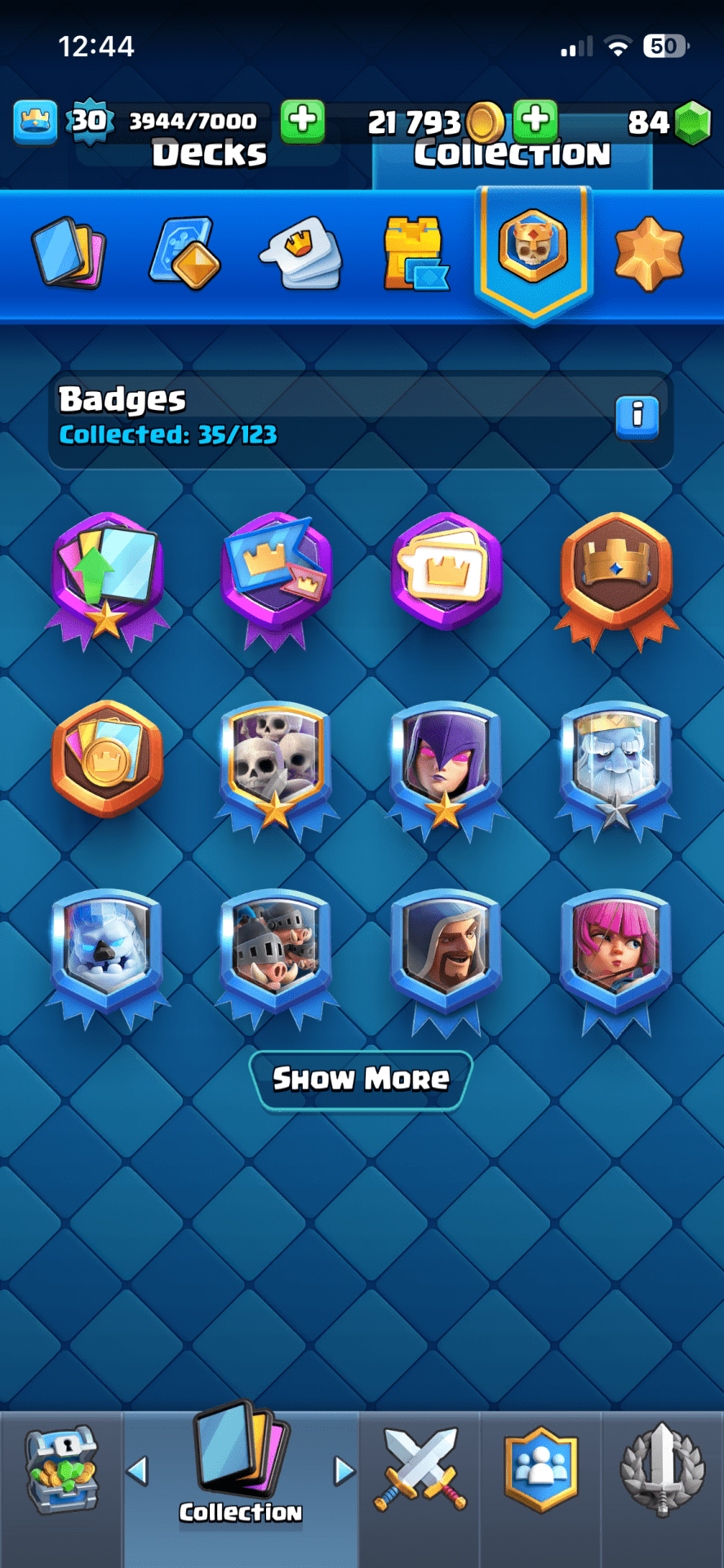Switch to the Tower Troops tab
Image resolution: width=724 pixels, height=1568 pixels.
point(415,253)
